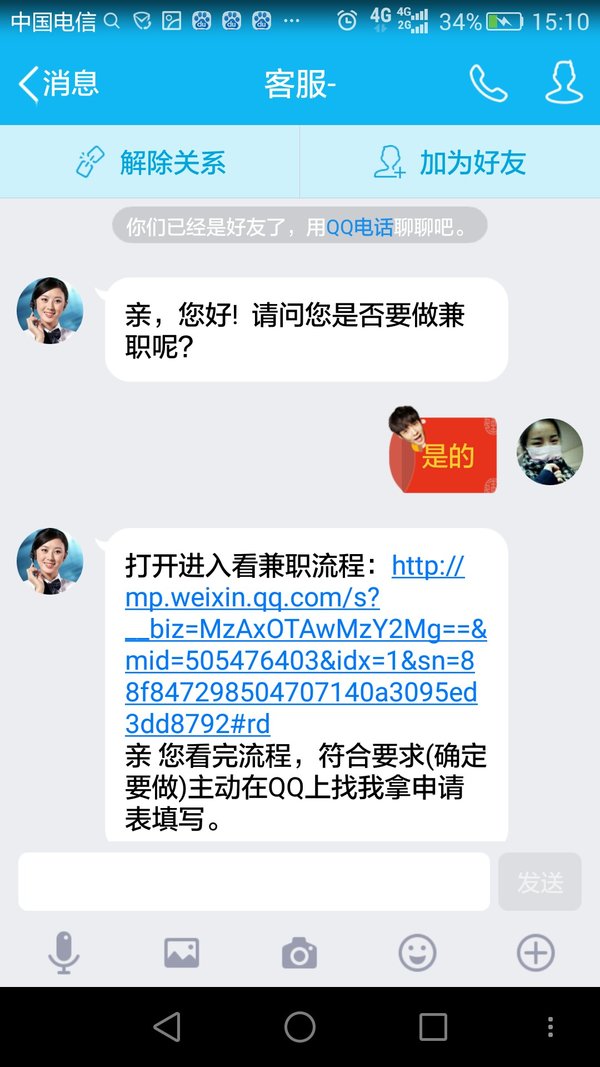This screenshot has height=1067, width=600.
Task: Open my own avatar beside the 是的 sticker
Action: [550, 452]
